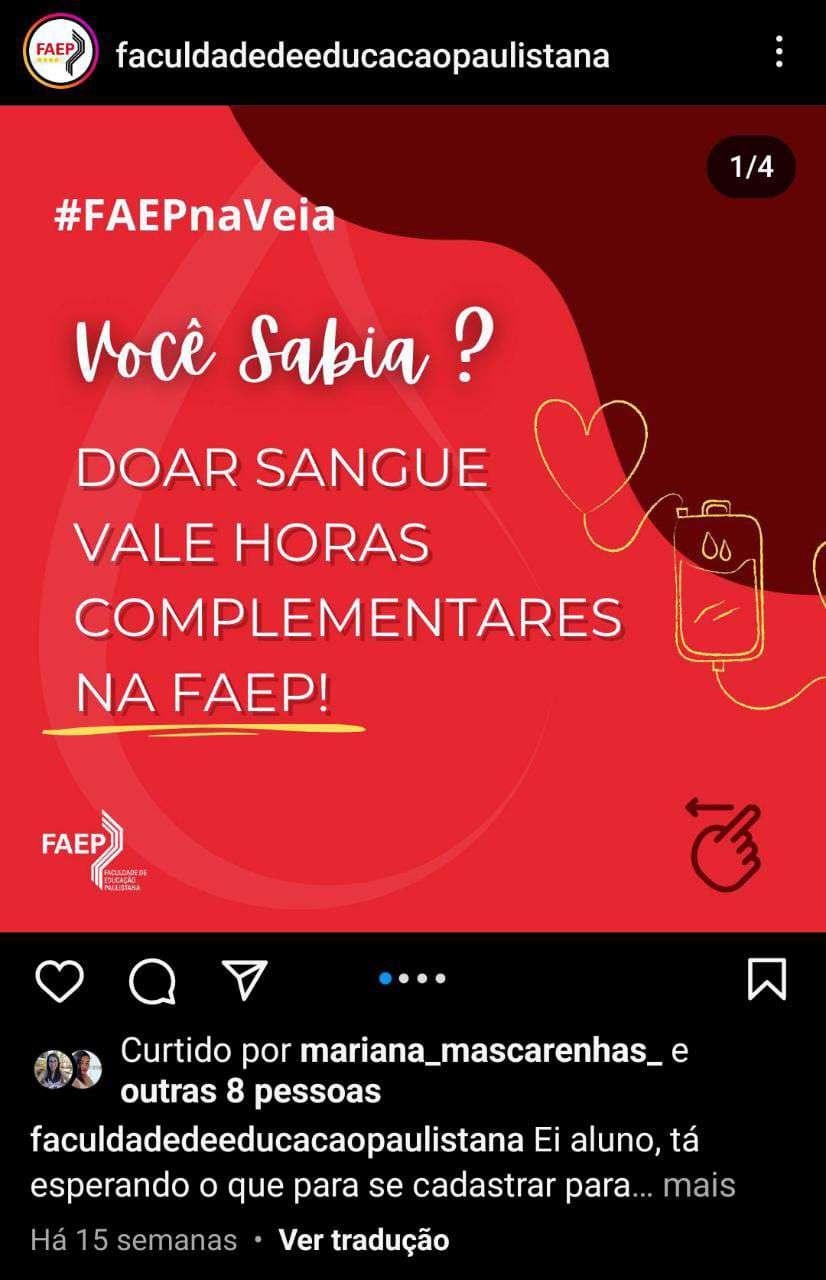Open the post overflow menu
Screen dimensions: 826x1280
[779, 52]
